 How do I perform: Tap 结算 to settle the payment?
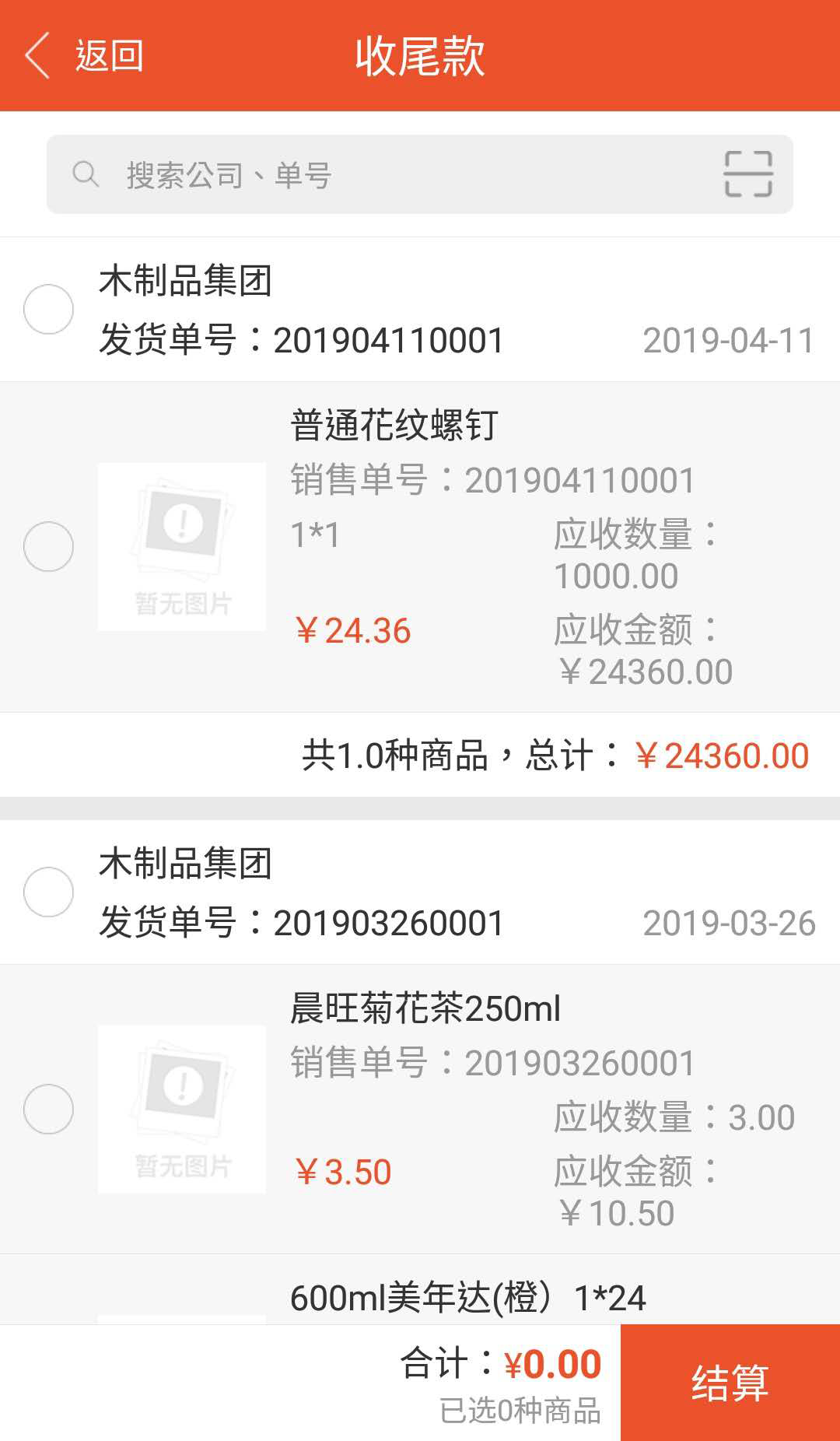pos(730,1383)
